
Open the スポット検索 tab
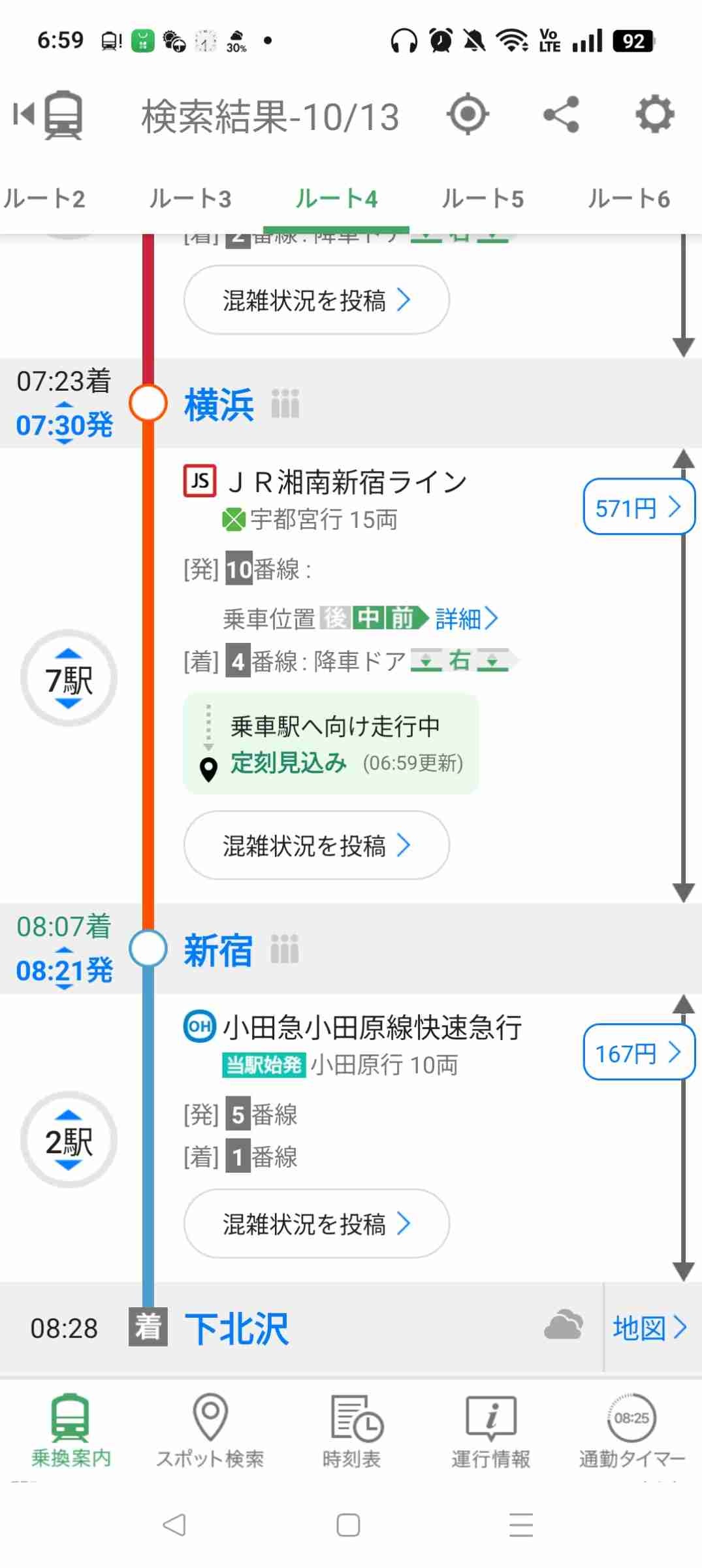(x=210, y=1431)
